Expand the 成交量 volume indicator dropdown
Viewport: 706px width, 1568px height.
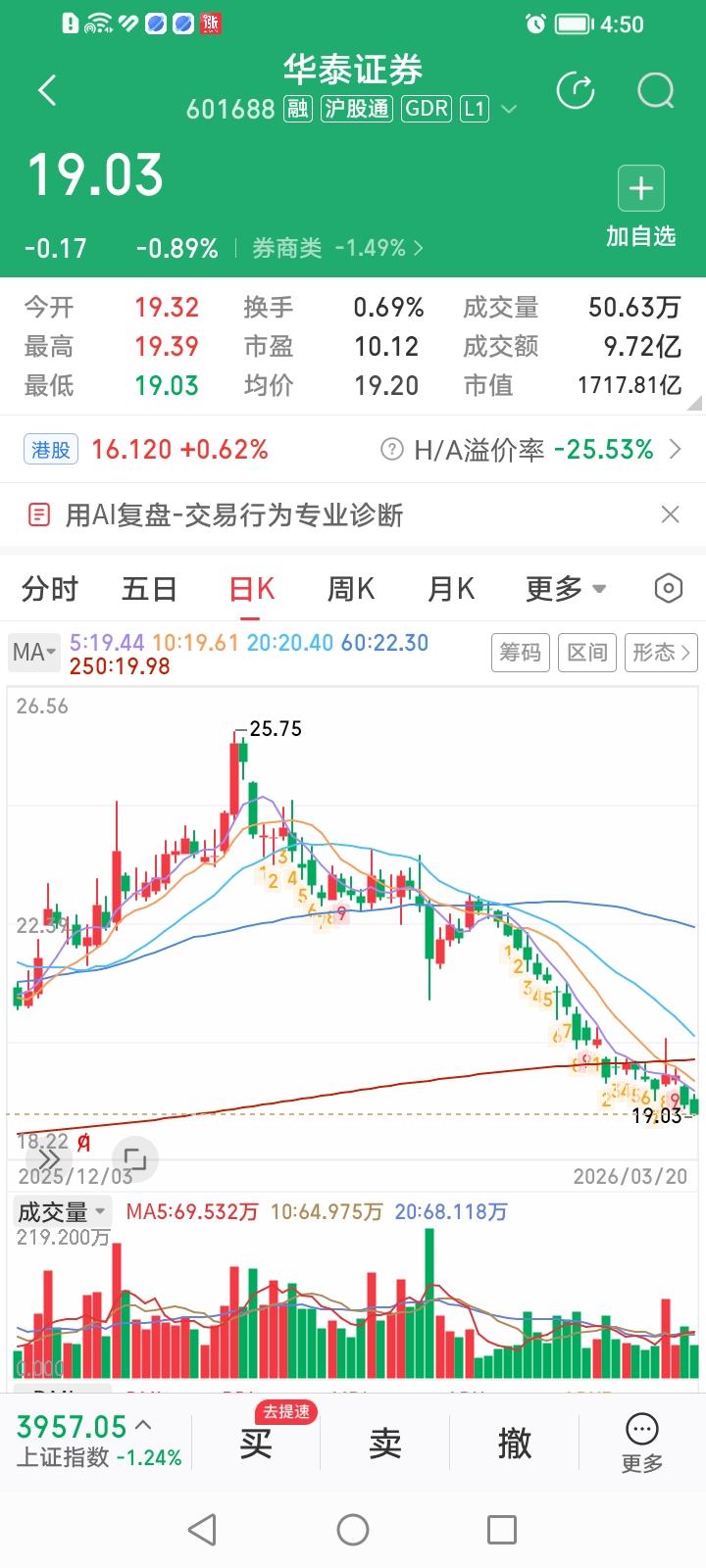(61, 1211)
